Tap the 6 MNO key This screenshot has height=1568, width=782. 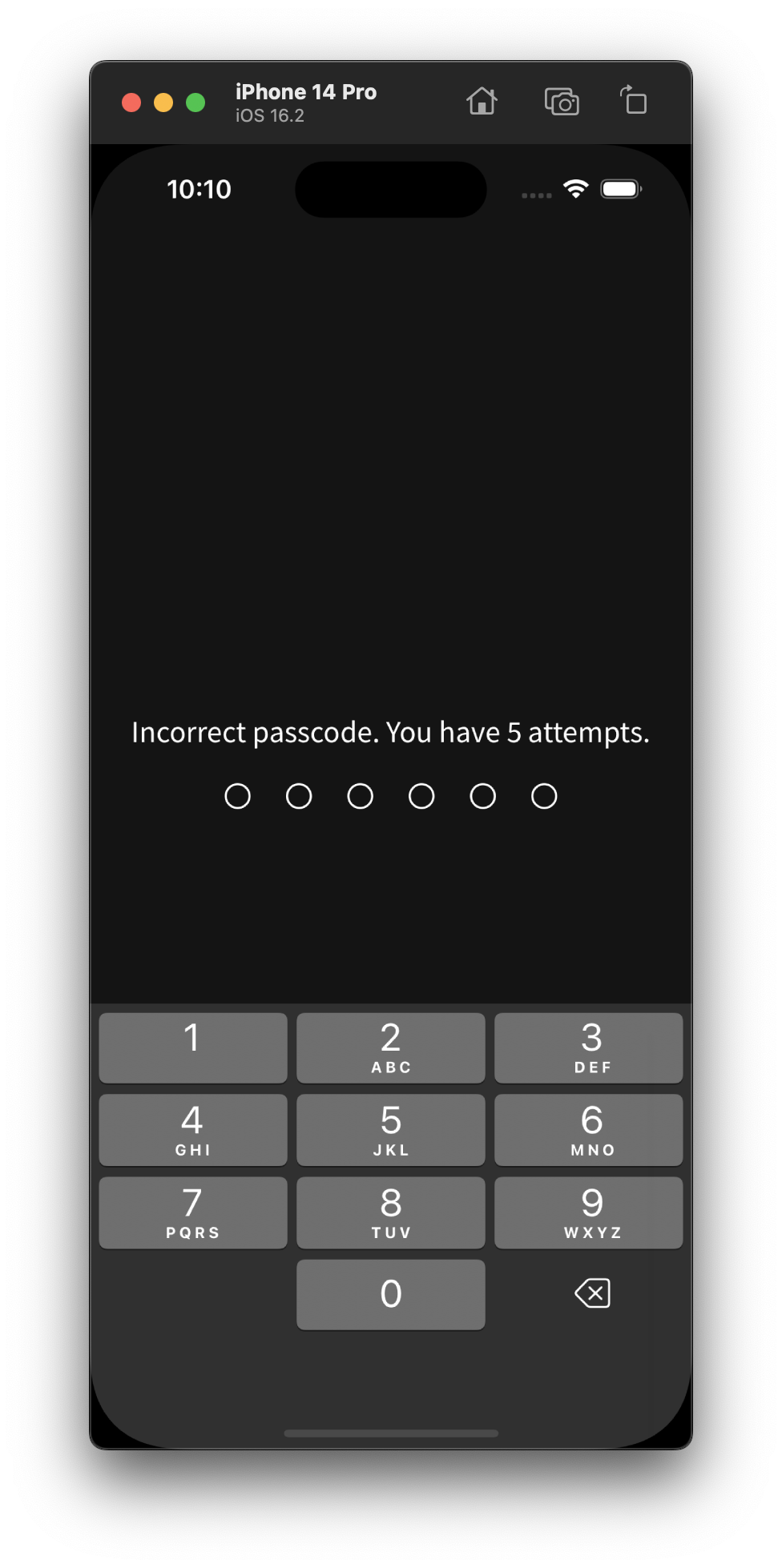coord(589,1130)
